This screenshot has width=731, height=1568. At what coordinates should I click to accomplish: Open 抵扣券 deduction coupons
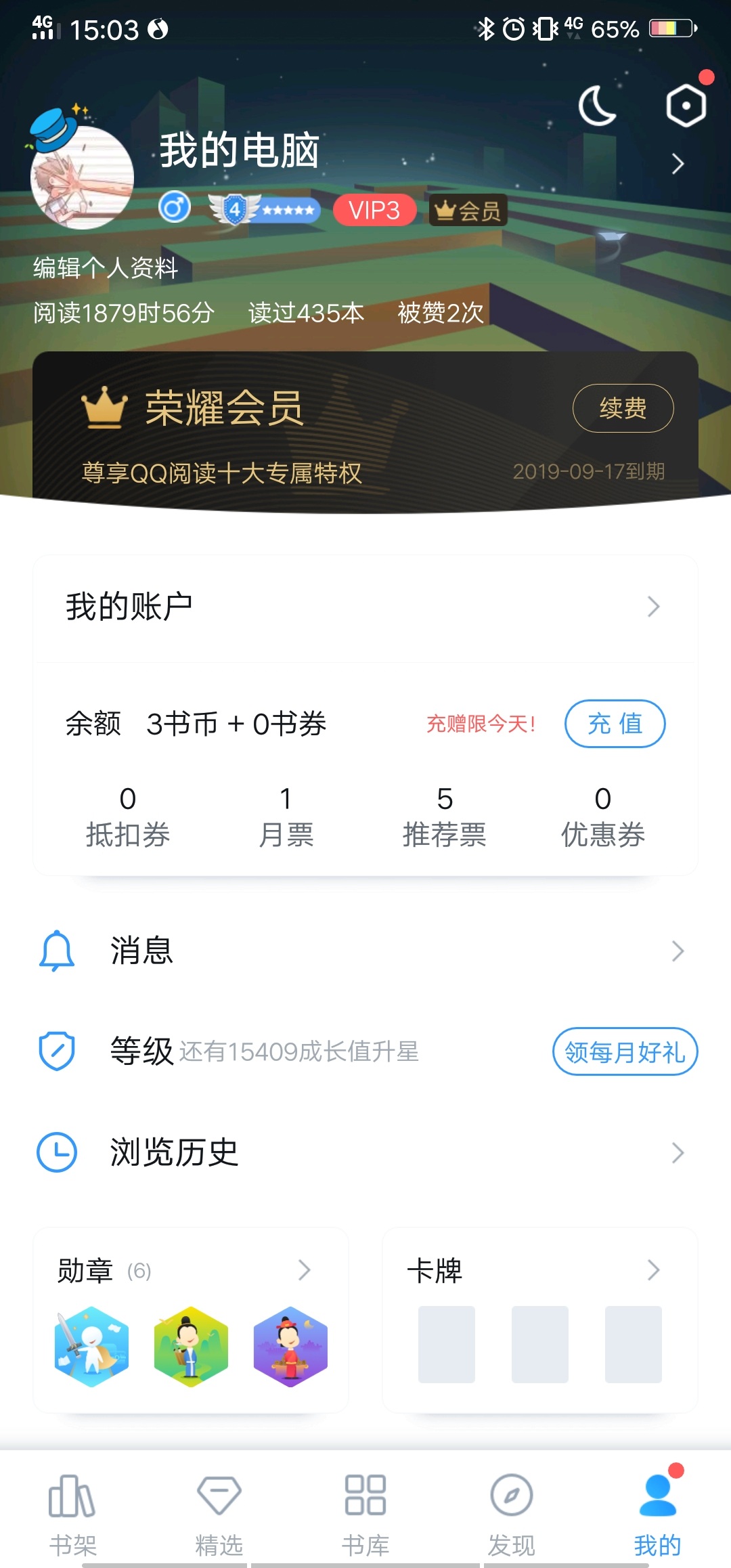128,816
